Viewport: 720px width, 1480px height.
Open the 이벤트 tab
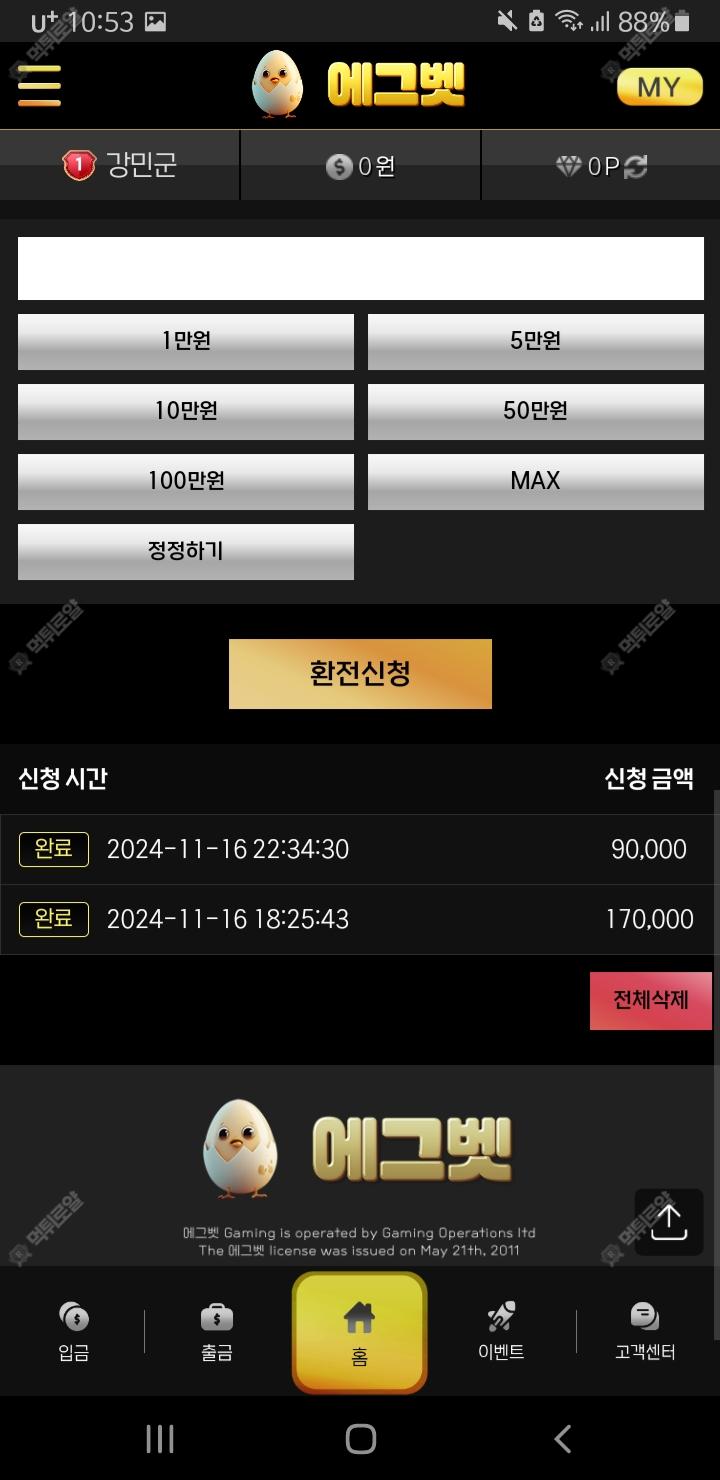501,1332
